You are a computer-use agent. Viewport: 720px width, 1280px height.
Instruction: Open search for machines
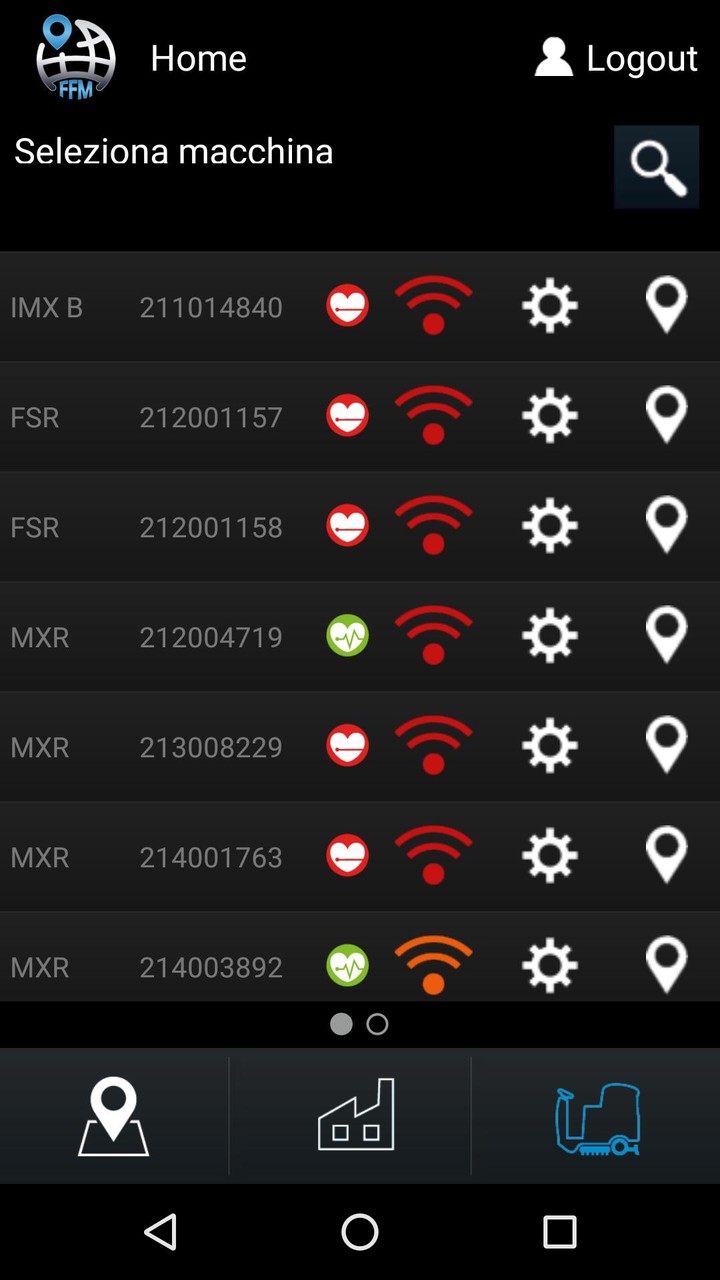pos(656,167)
